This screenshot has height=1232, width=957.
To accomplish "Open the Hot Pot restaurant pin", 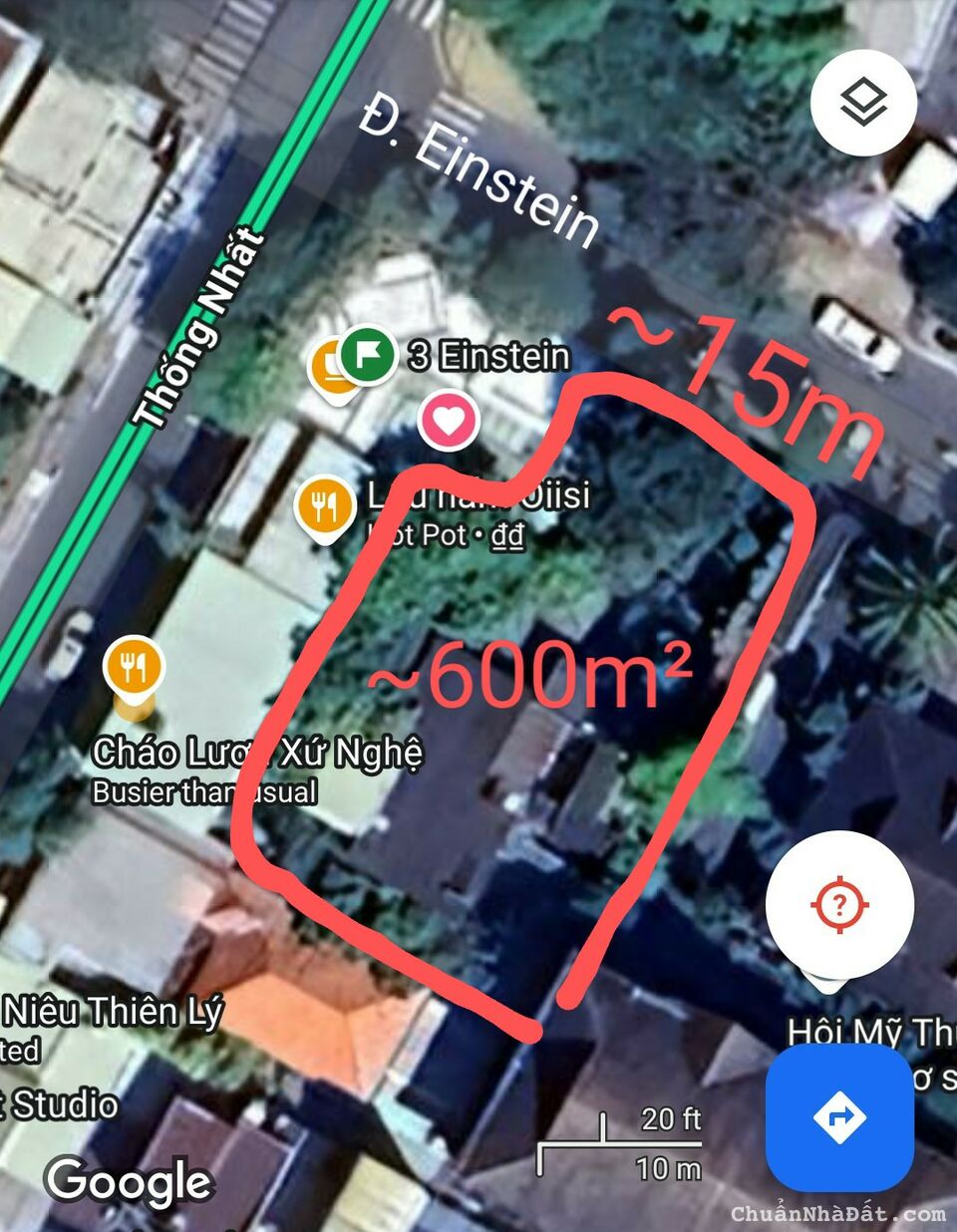I will (x=324, y=507).
